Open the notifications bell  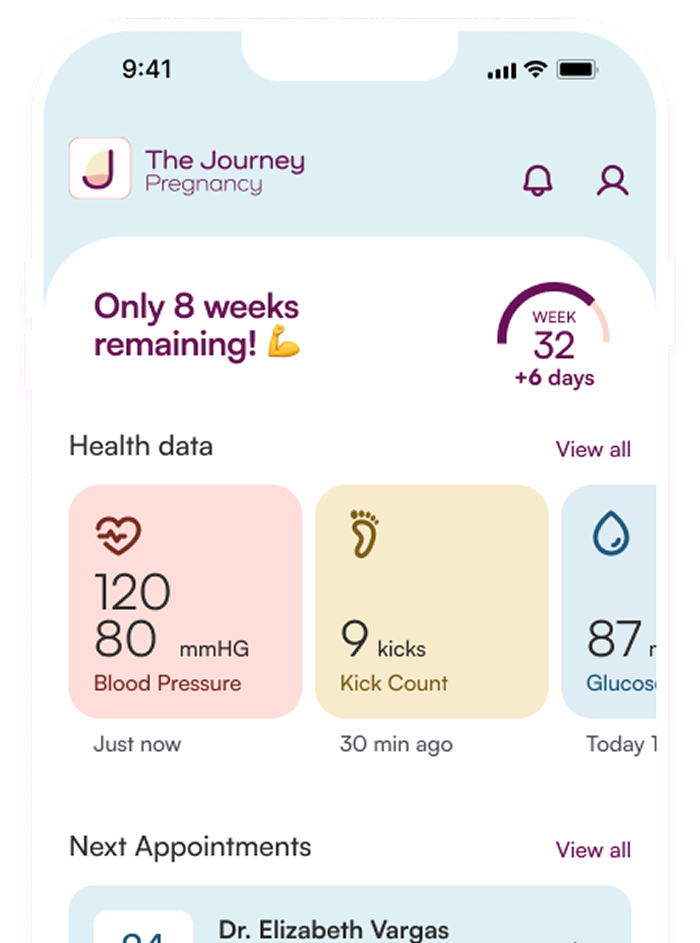(x=538, y=180)
